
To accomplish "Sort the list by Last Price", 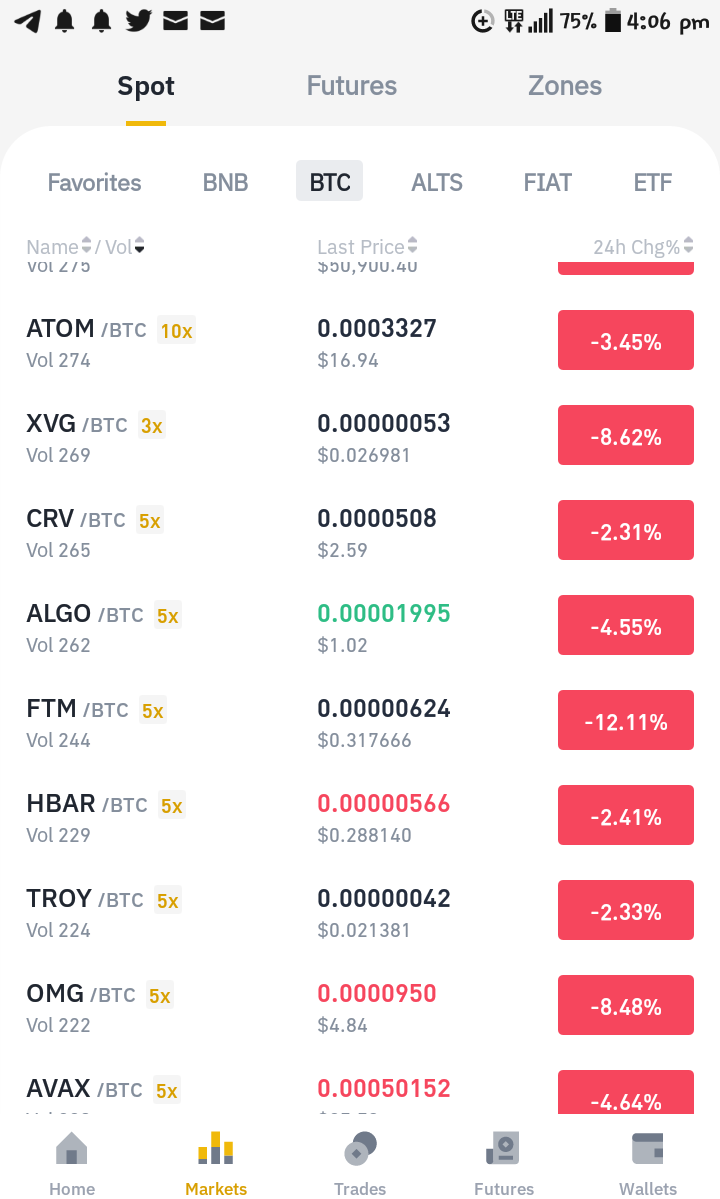I will click(368, 246).
